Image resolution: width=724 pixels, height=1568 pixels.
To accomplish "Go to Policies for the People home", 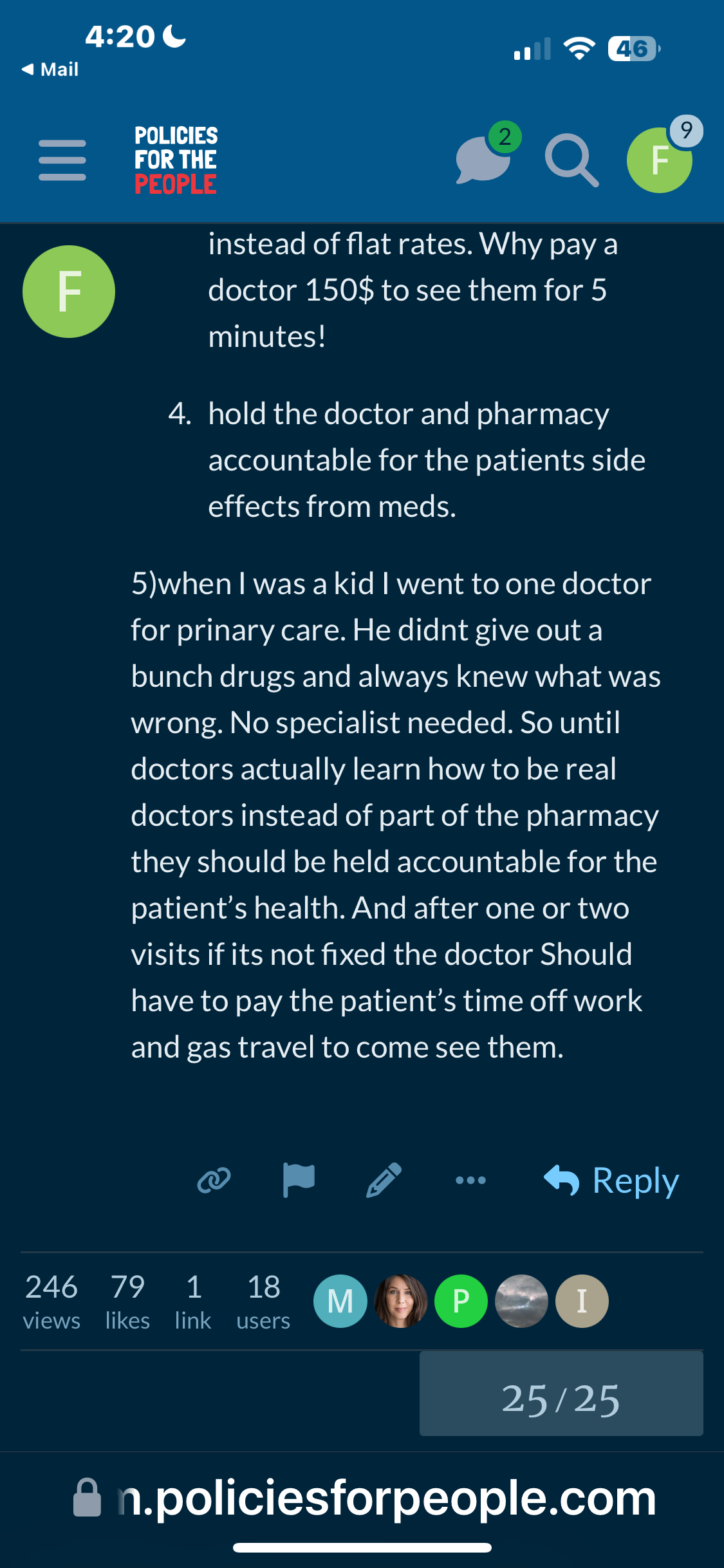I will point(176,160).
